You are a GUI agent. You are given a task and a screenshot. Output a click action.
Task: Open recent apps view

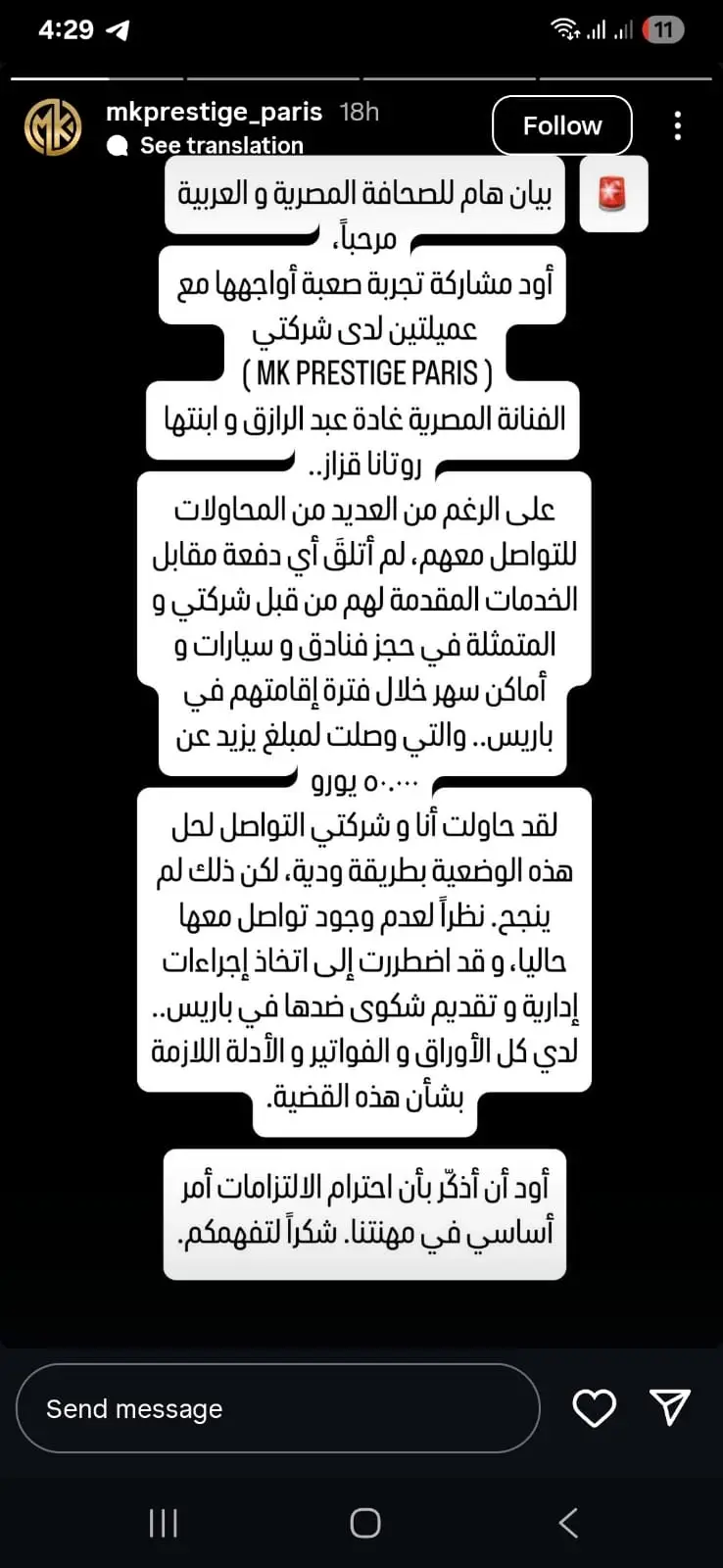click(x=163, y=1522)
